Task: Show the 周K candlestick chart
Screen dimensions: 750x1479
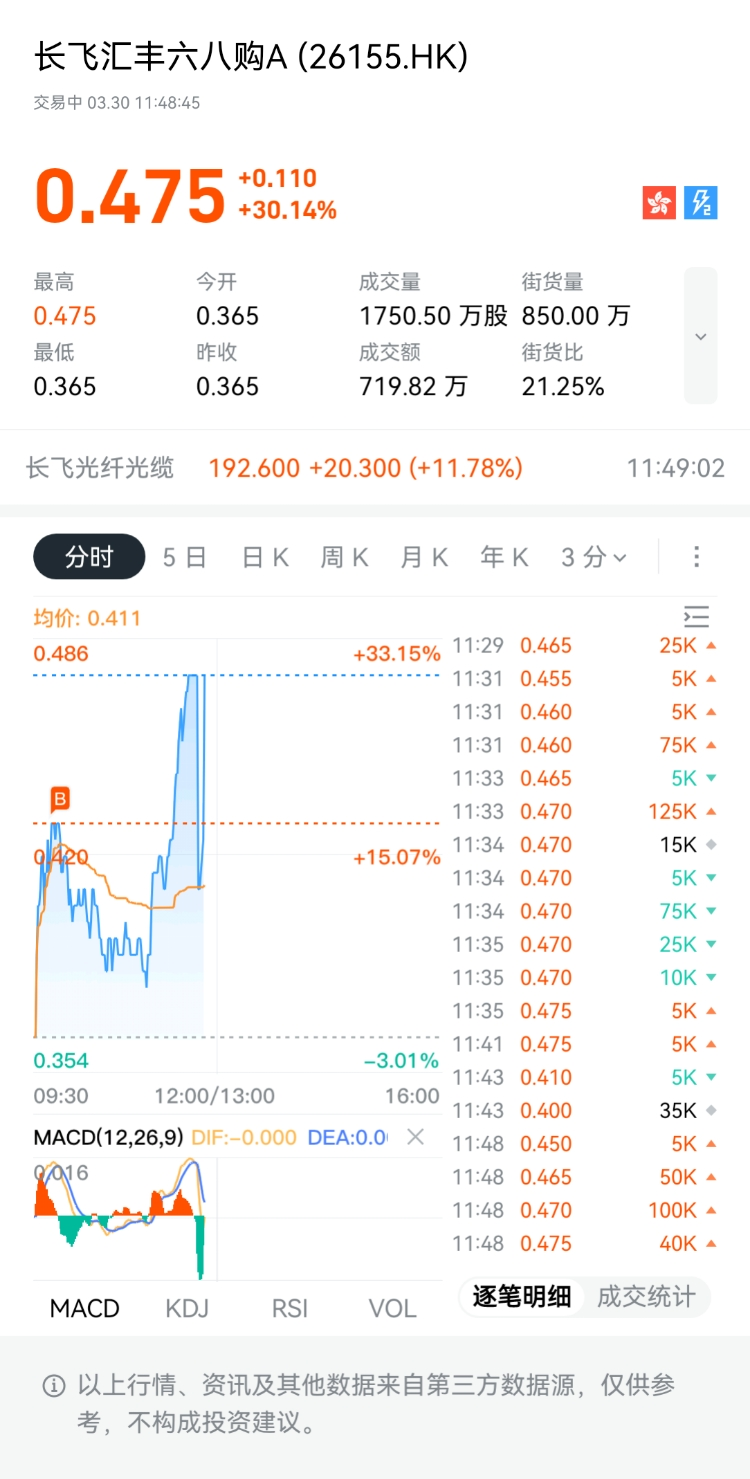Action: click(x=344, y=557)
